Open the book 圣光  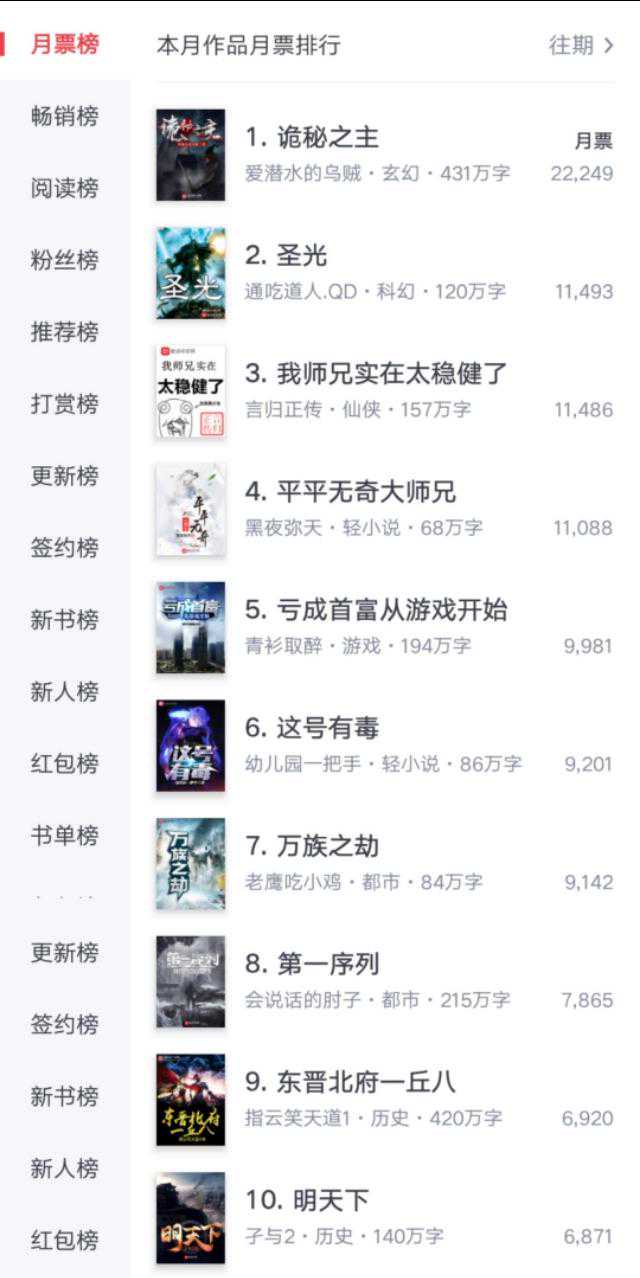[x=286, y=256]
